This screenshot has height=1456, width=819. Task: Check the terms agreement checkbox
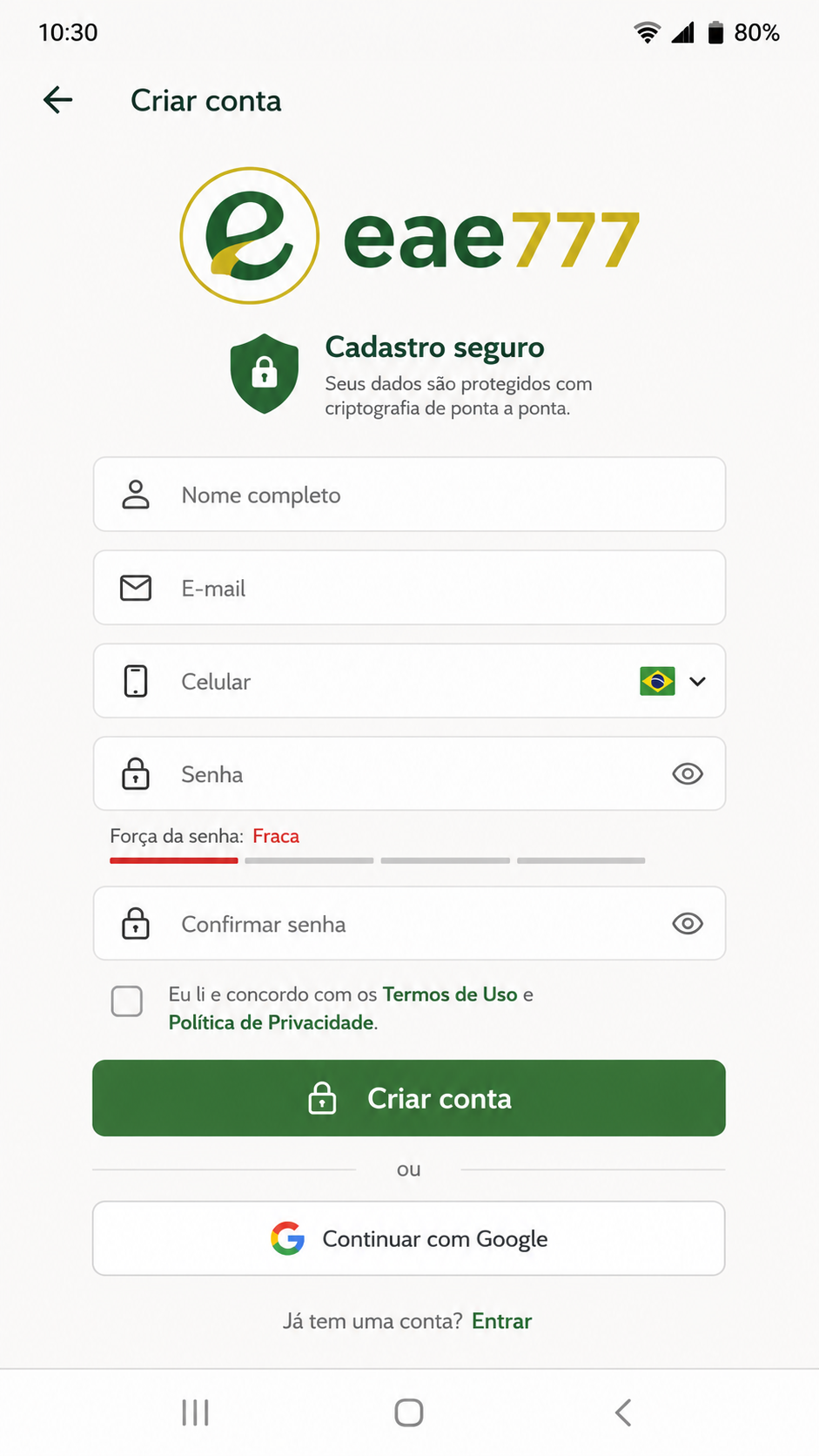click(127, 1001)
